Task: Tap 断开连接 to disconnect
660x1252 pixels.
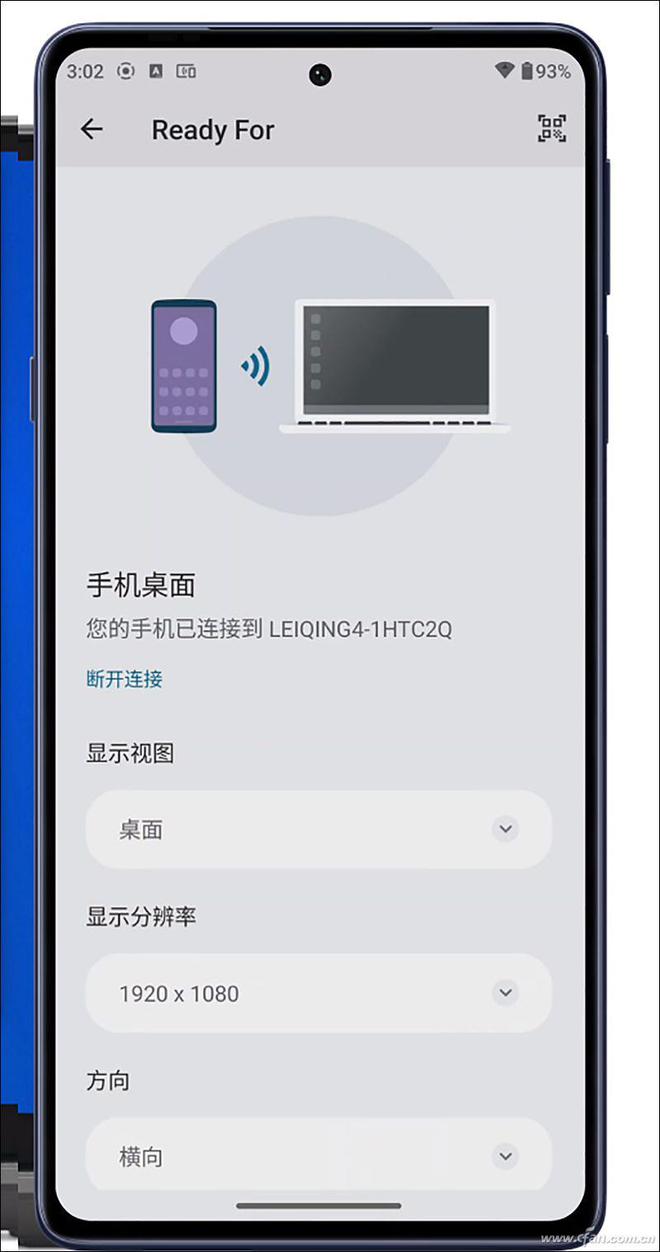Action: [x=124, y=679]
